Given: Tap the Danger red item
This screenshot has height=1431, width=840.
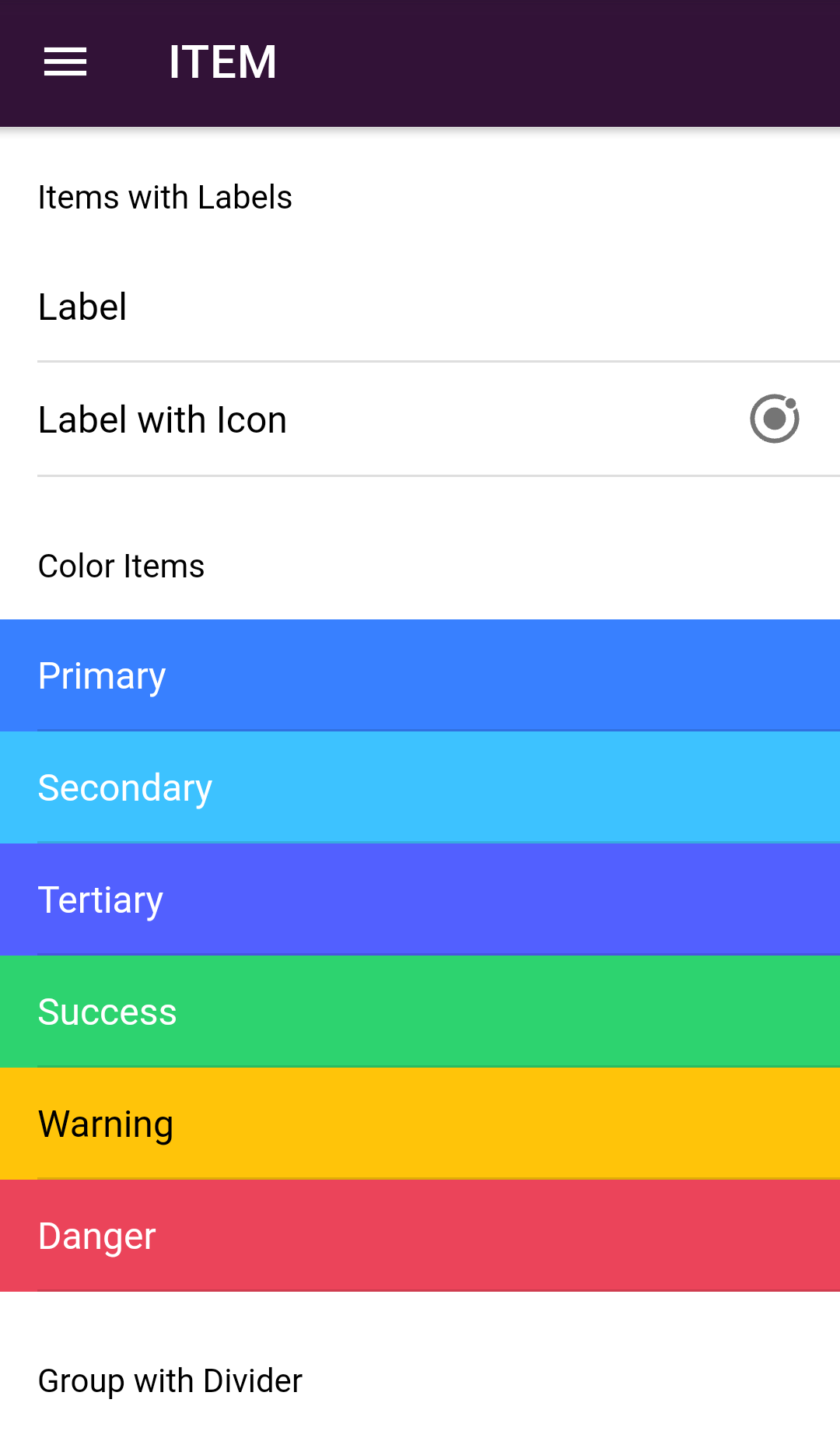Looking at the screenshot, I should (x=420, y=1235).
